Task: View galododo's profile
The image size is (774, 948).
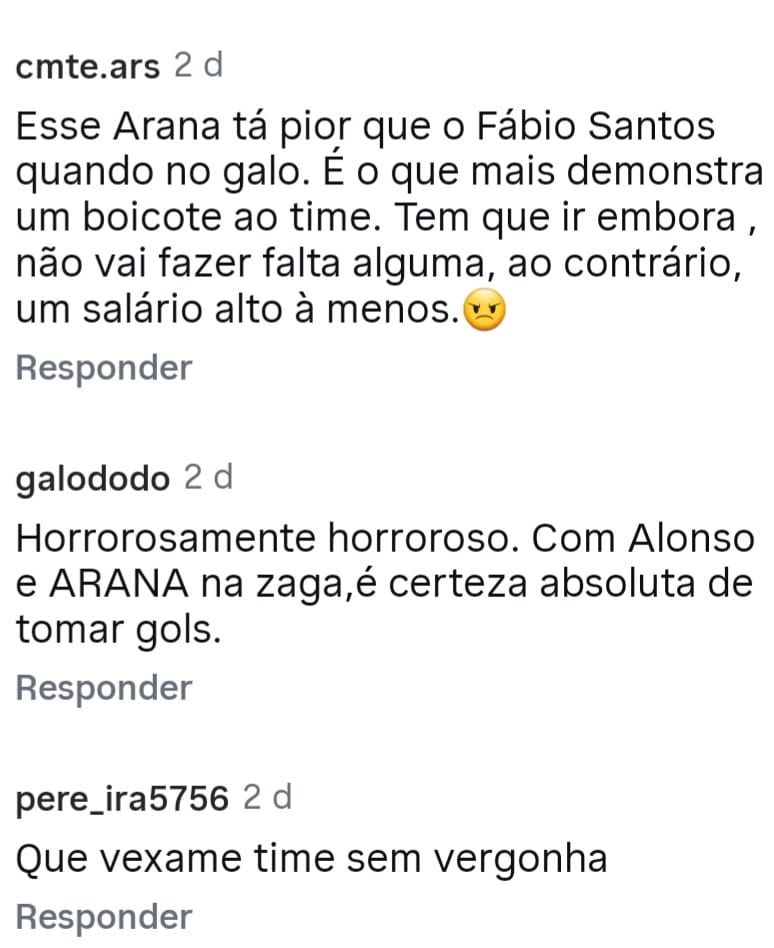Action: 94,479
